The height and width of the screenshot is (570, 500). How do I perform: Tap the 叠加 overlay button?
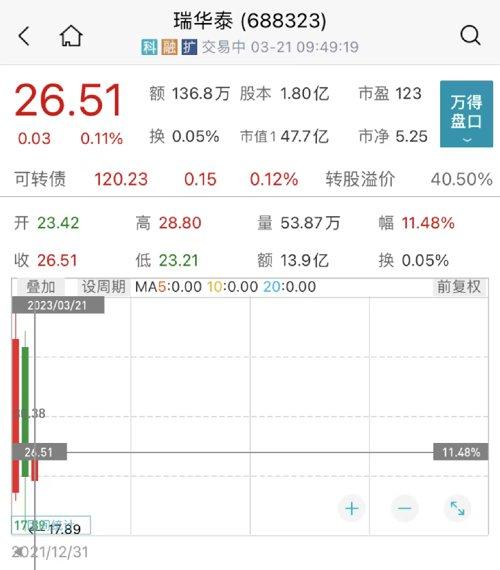pos(40,287)
